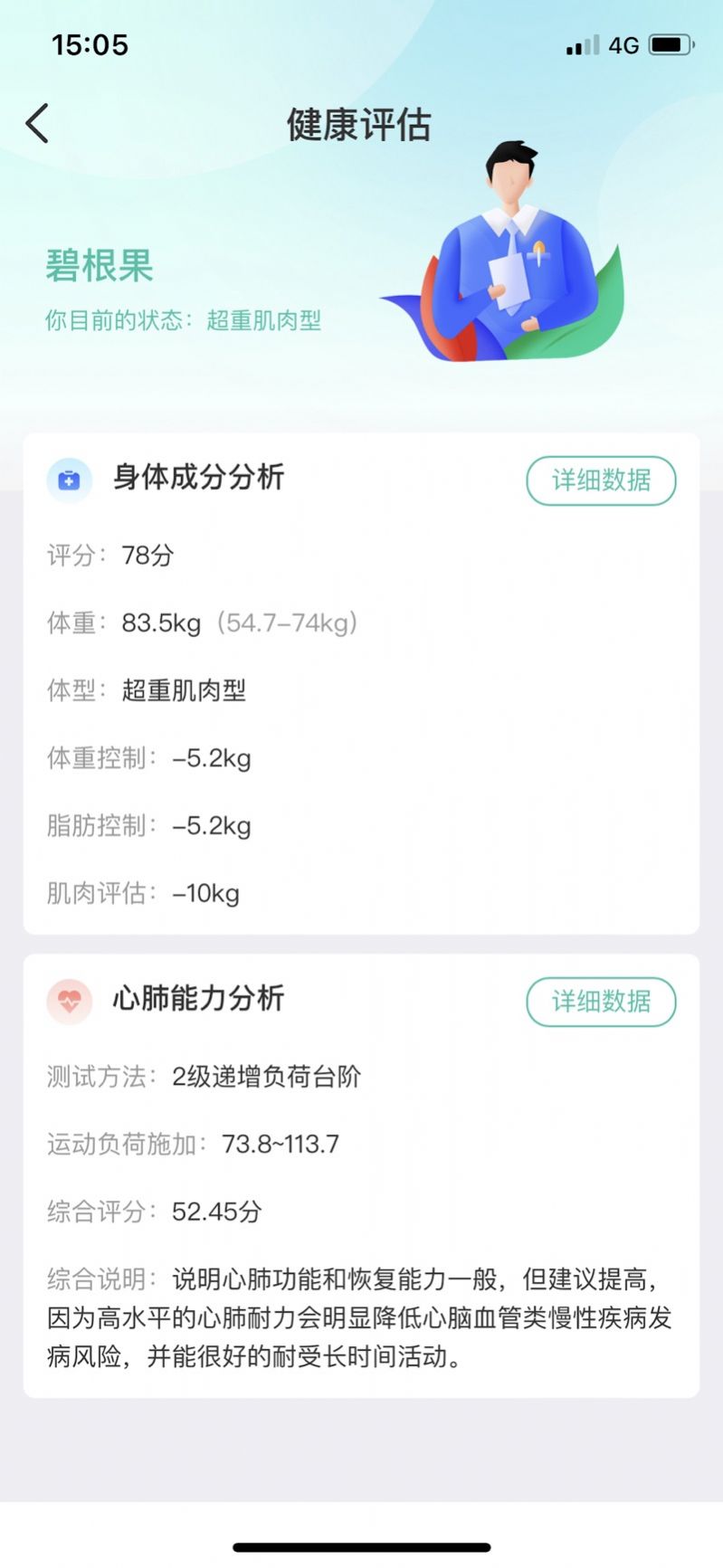Viewport: 723px width, 1568px height.
Task: Tap the home indicator bar at bottom
Action: [x=361, y=1547]
